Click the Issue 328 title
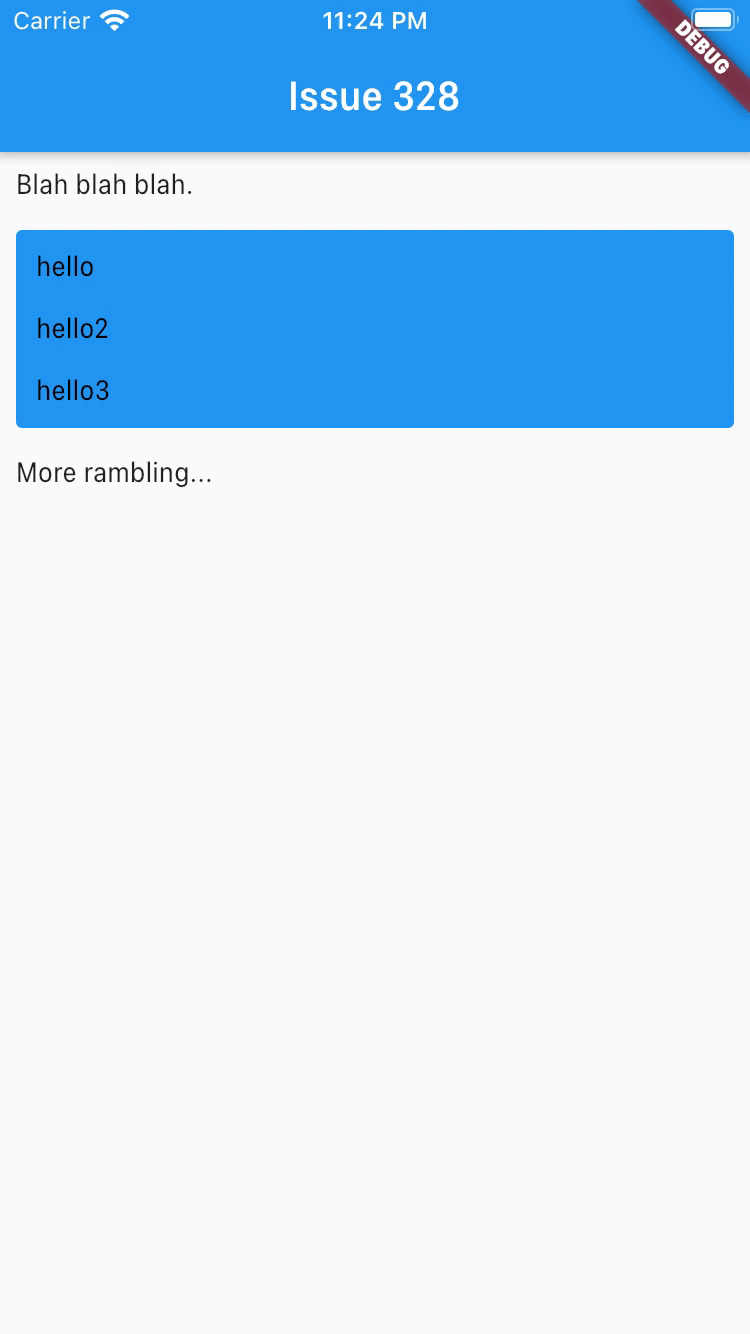Screen dimensions: 750x1334 point(373,96)
